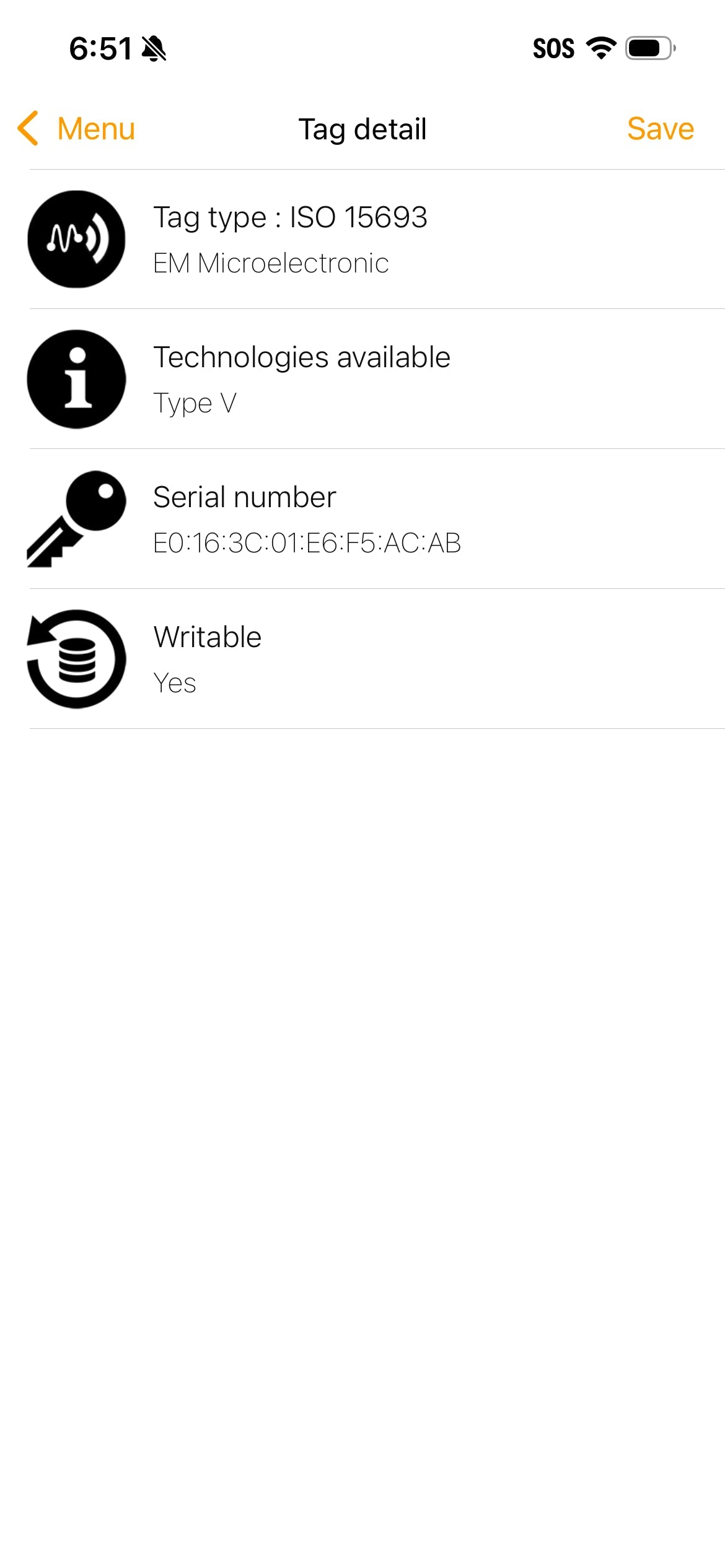Screen dimensions: 725x1568
Task: Select the Technologies available row
Action: coord(362,379)
